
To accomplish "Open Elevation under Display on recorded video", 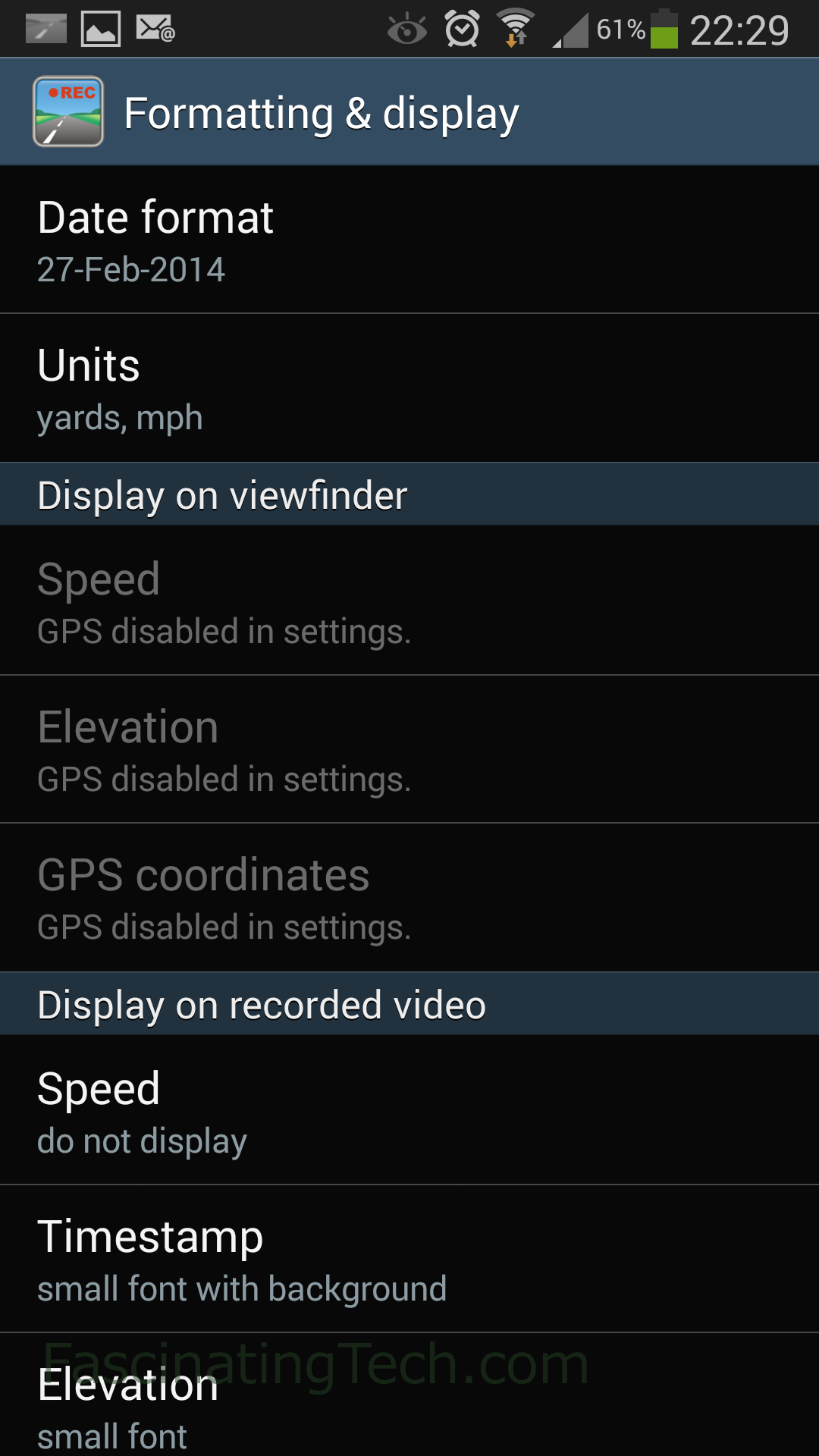I will point(409,1395).
